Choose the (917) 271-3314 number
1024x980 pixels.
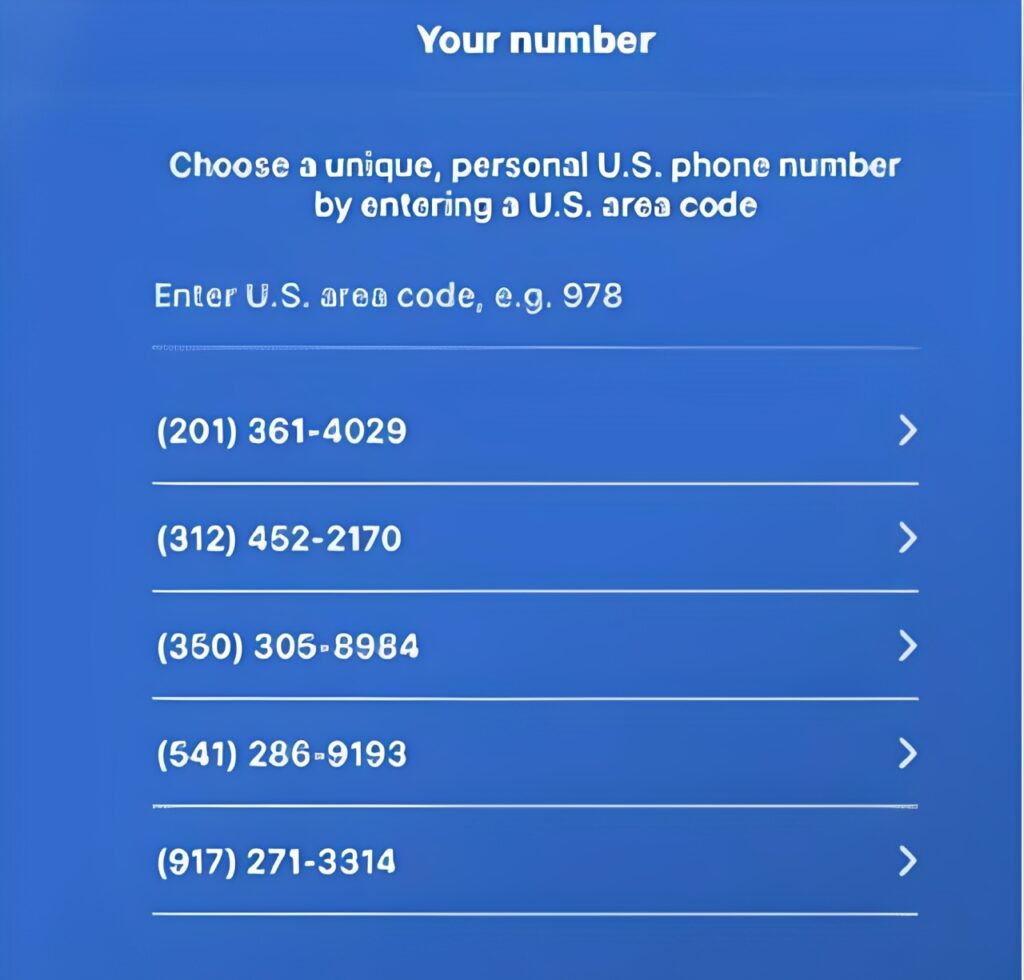coord(535,861)
